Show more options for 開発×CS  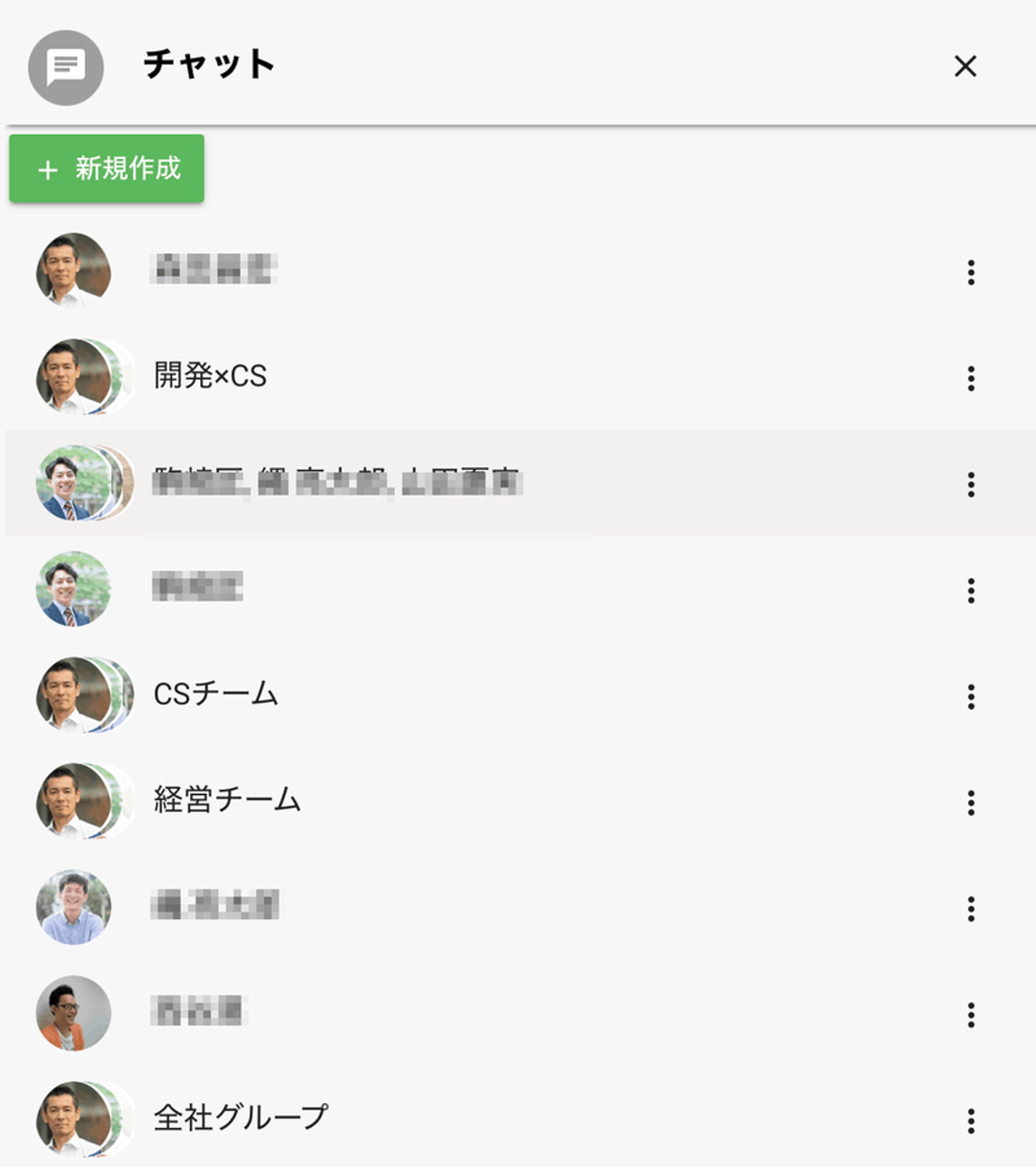coord(971,378)
